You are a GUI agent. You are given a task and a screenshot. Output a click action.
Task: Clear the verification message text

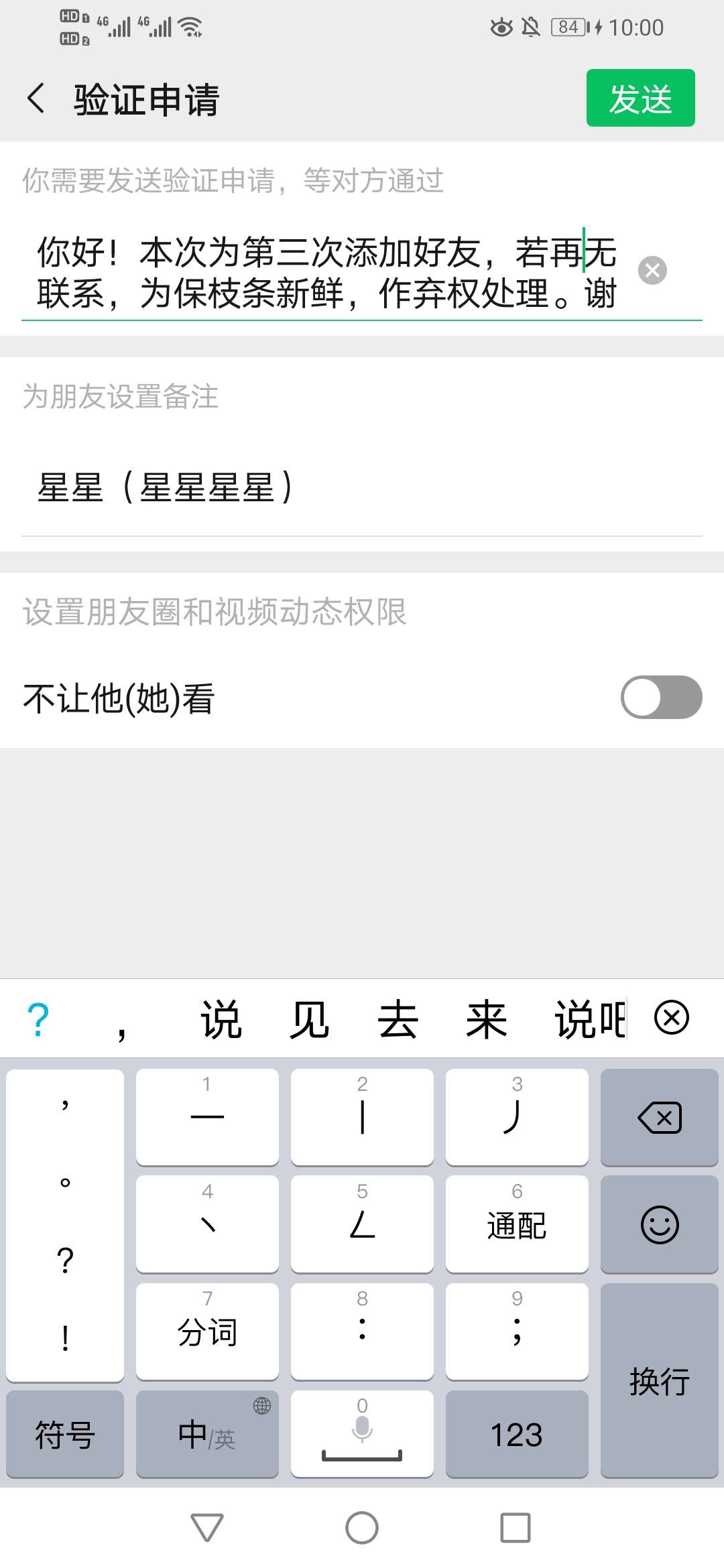pos(652,271)
